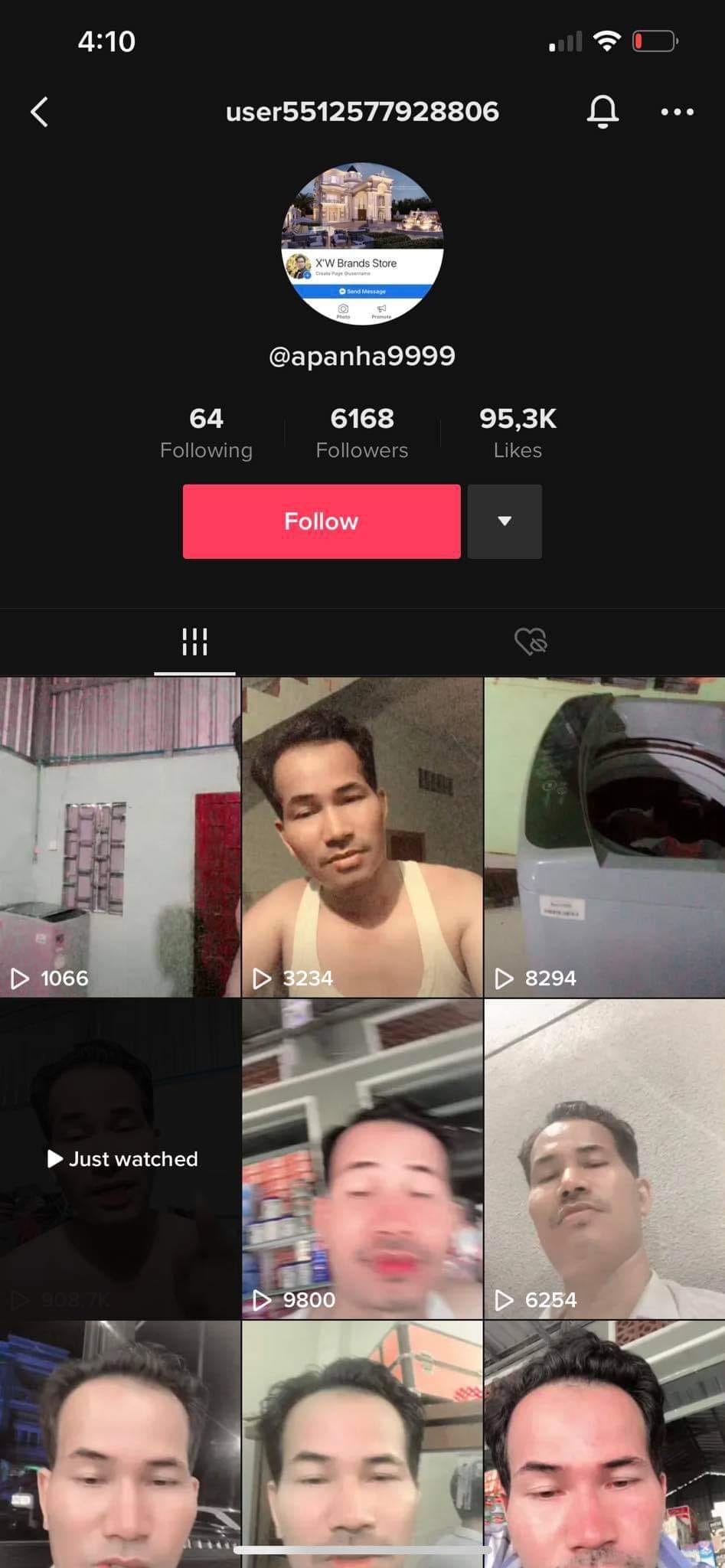Image resolution: width=725 pixels, height=1568 pixels.
Task: Open the notifications bell
Action: point(603,112)
